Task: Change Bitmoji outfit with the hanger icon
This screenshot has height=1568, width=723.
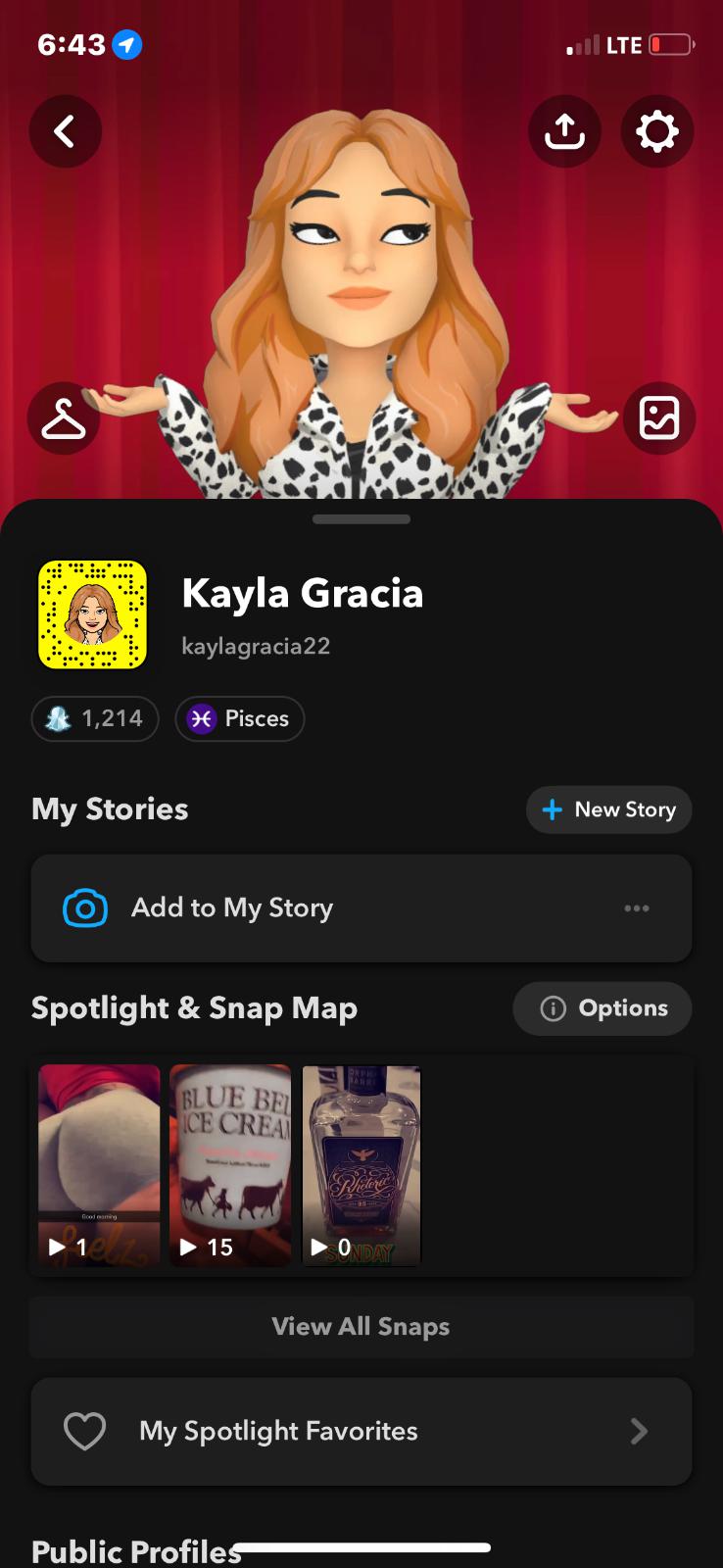Action: [x=64, y=418]
